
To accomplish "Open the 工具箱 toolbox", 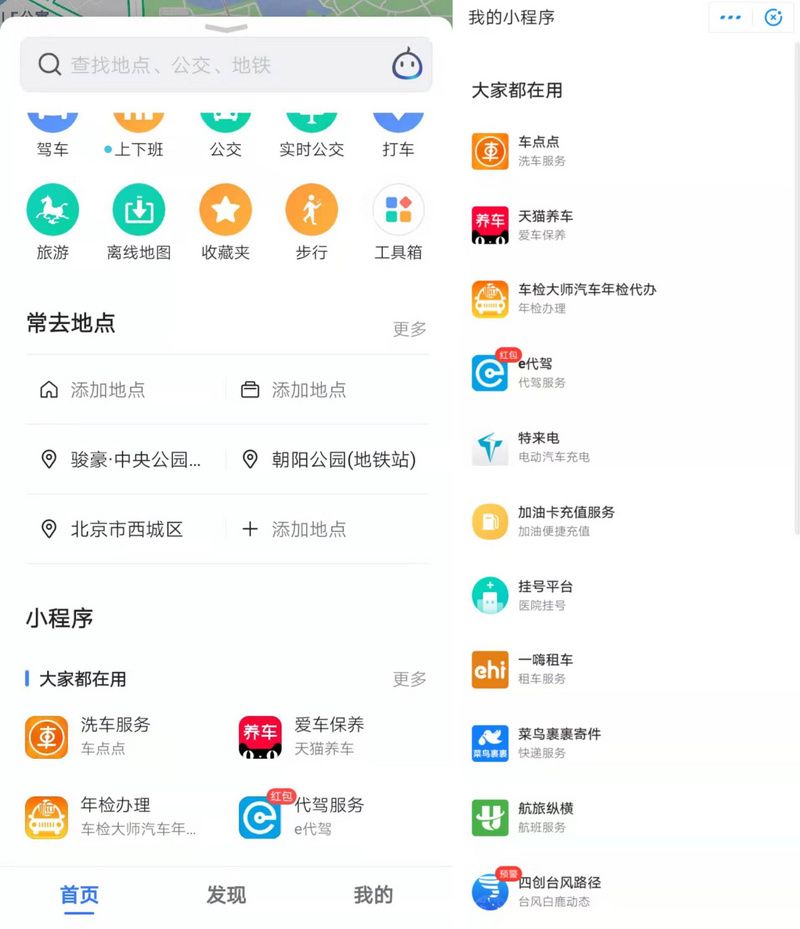I will 398,221.
